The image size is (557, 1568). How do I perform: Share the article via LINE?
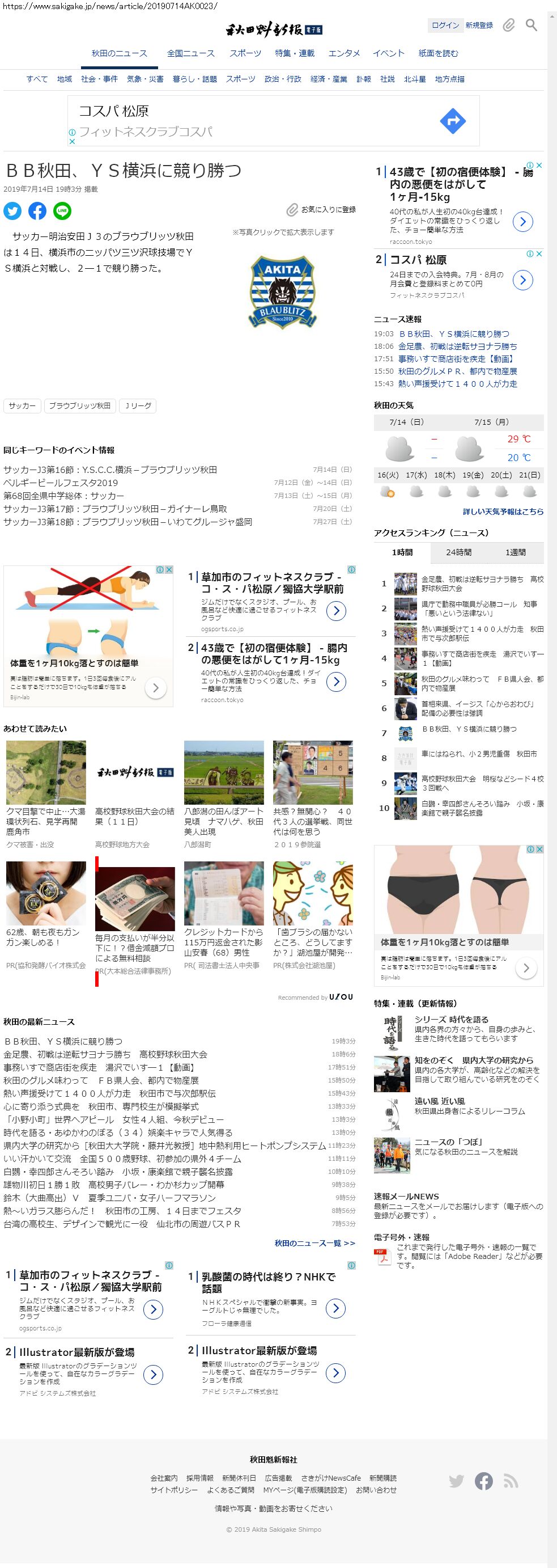(x=62, y=210)
